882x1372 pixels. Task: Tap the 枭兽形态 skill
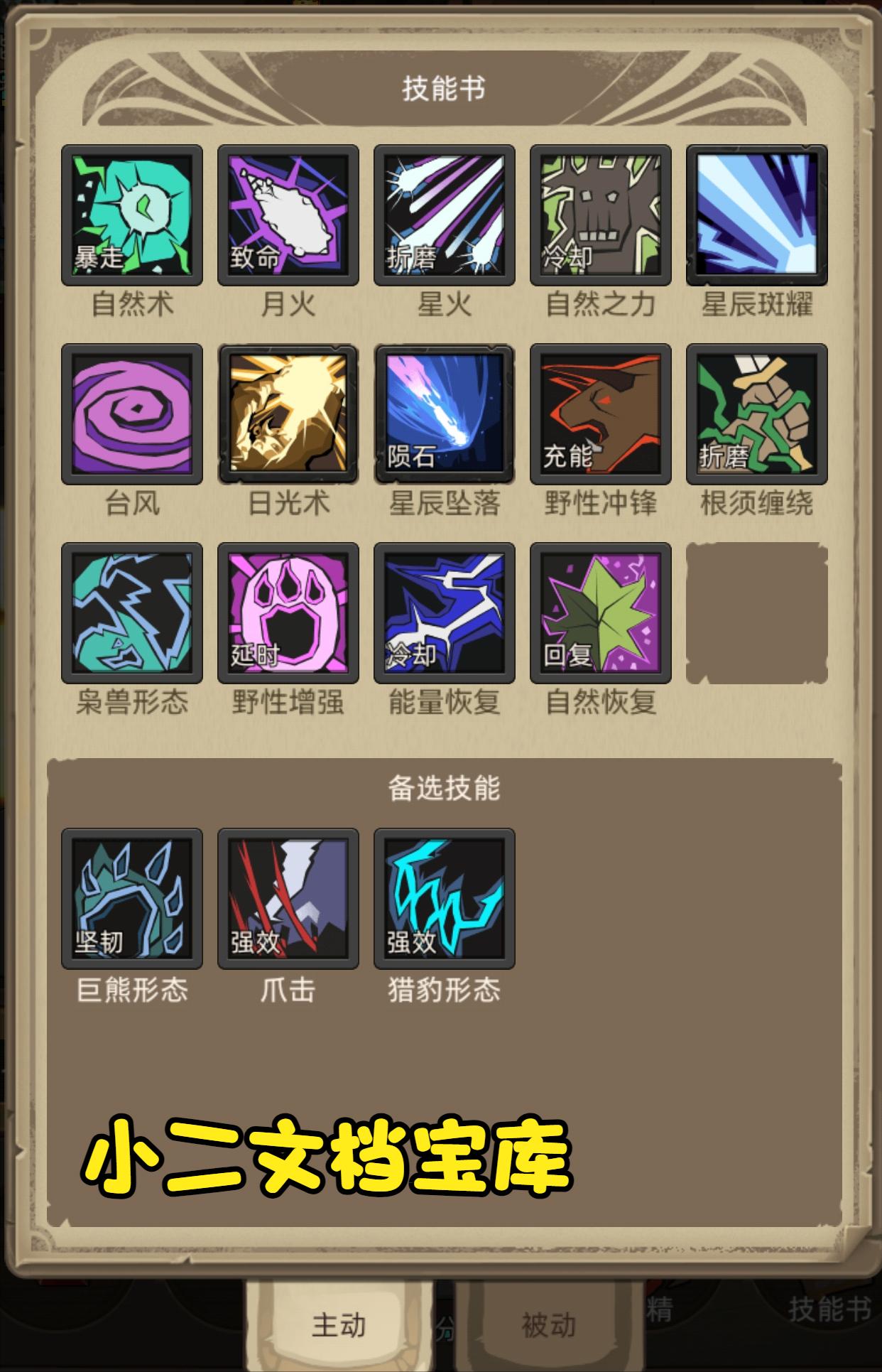click(132, 613)
